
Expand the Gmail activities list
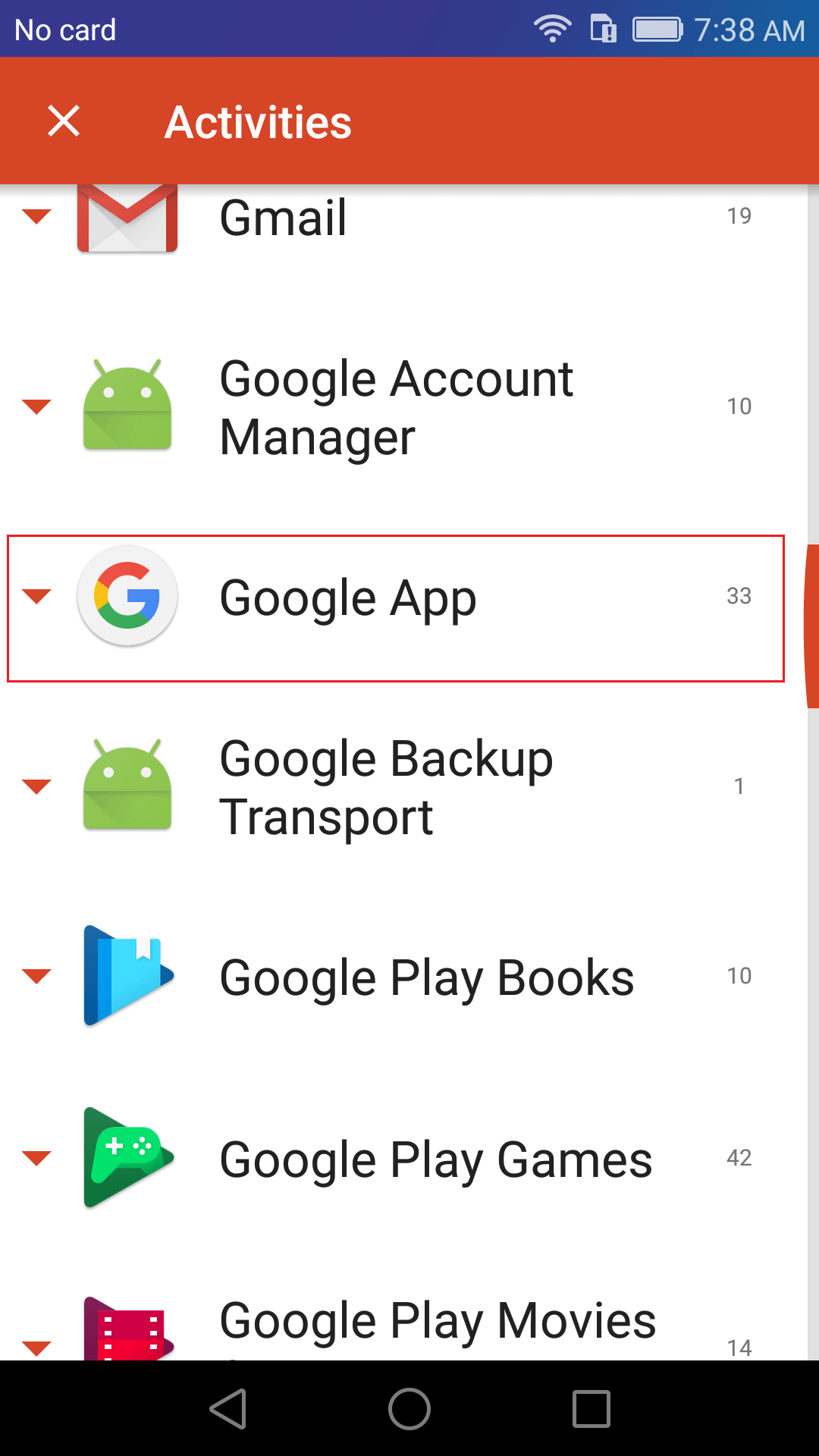click(x=36, y=216)
